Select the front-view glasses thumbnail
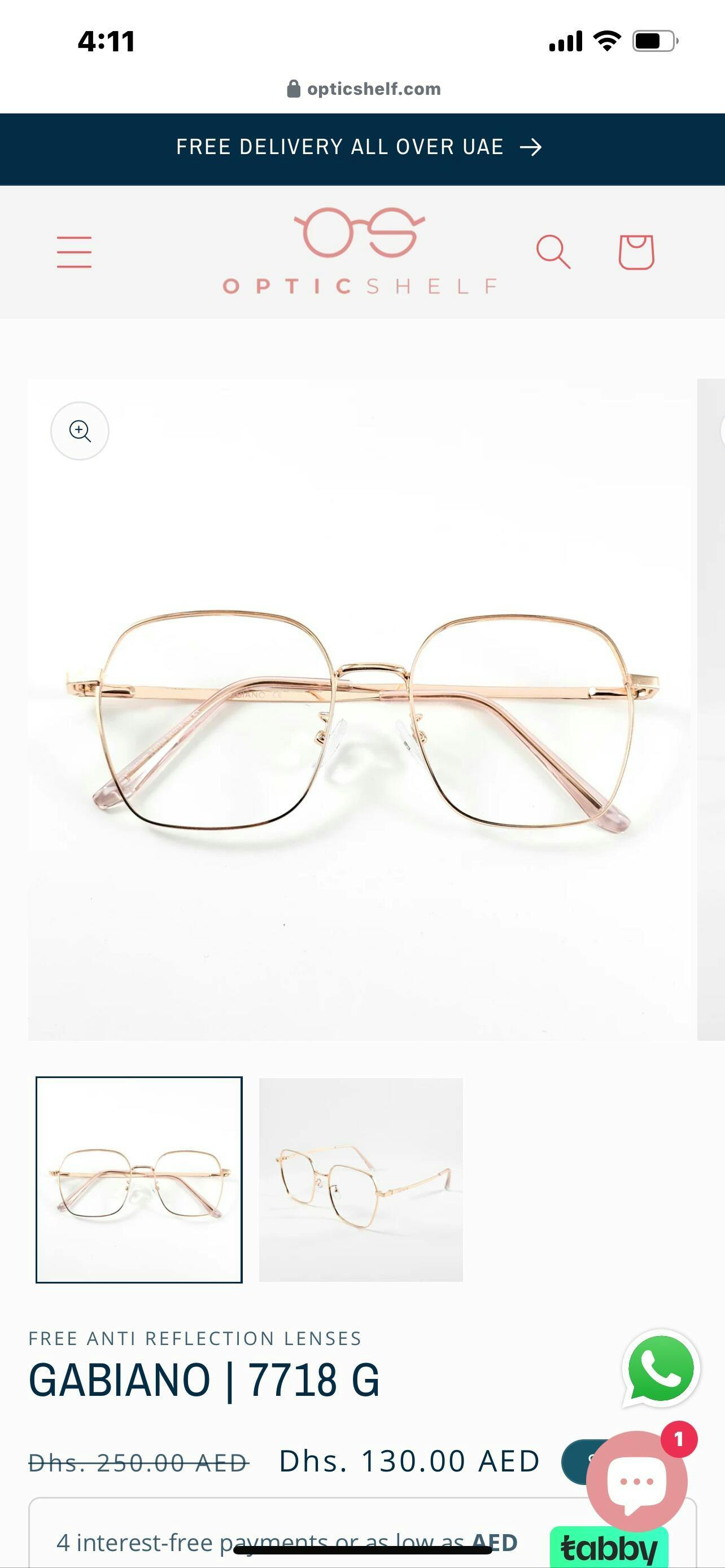The height and width of the screenshot is (1568, 725). [139, 1180]
